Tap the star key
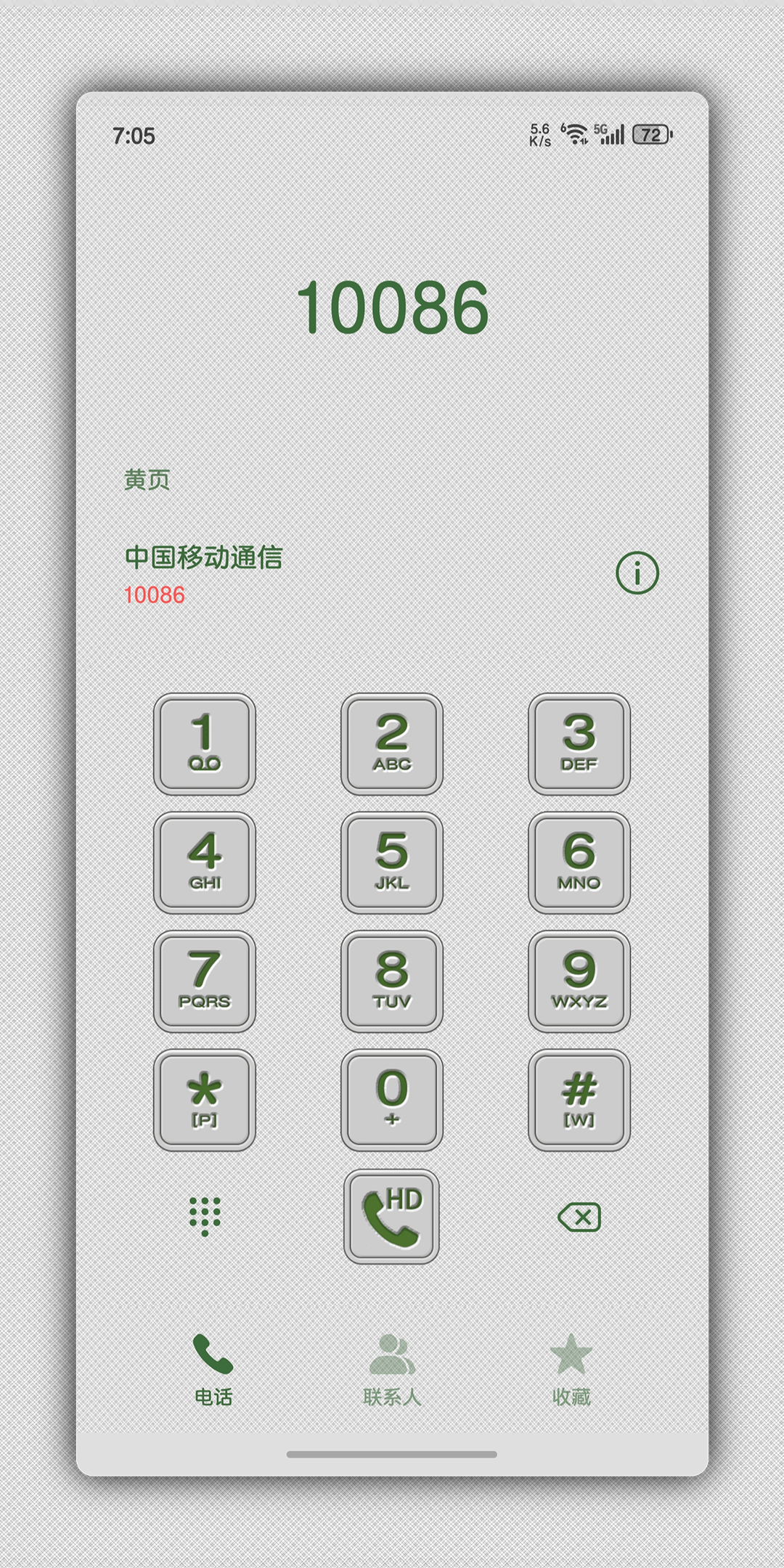The width and height of the screenshot is (784, 1568). 205,1100
